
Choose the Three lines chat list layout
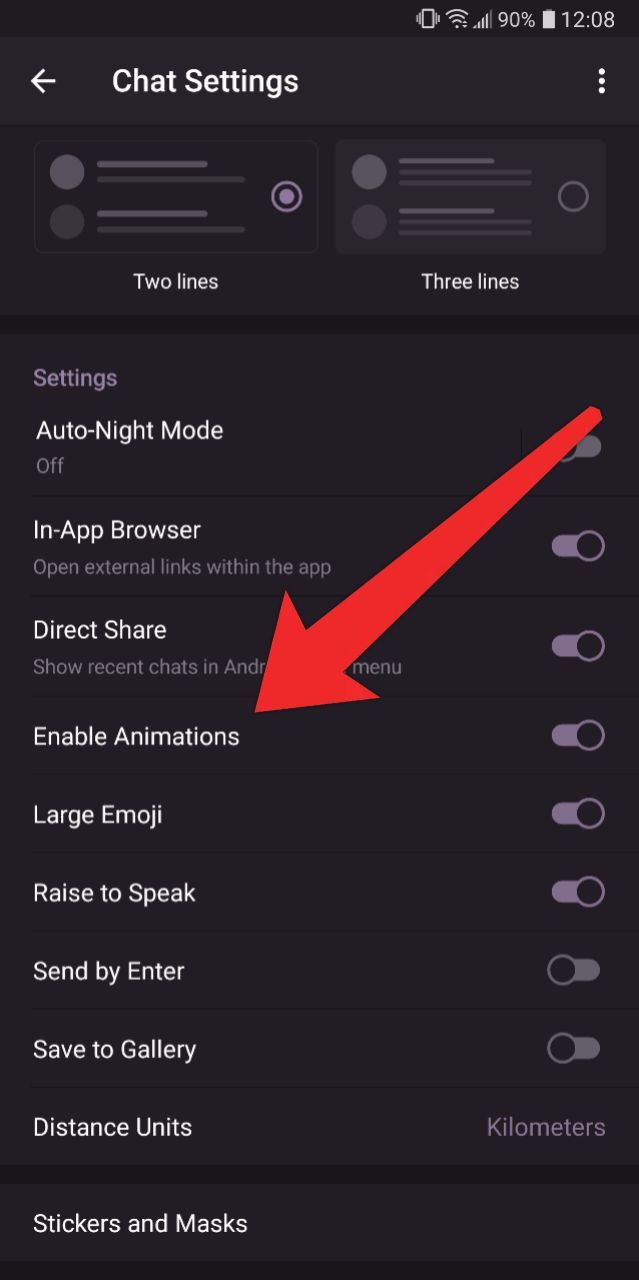click(470, 197)
